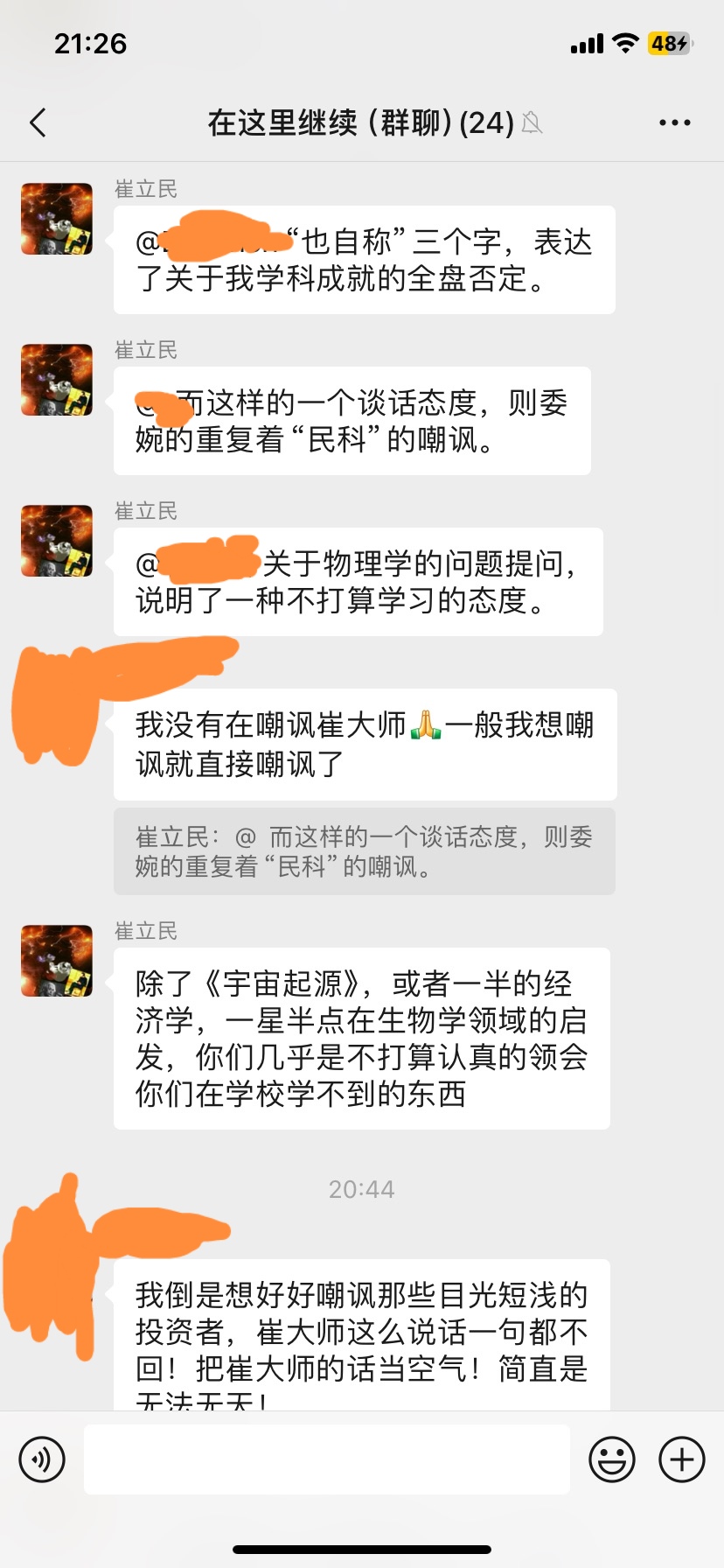Go back from the group chat

[38, 123]
